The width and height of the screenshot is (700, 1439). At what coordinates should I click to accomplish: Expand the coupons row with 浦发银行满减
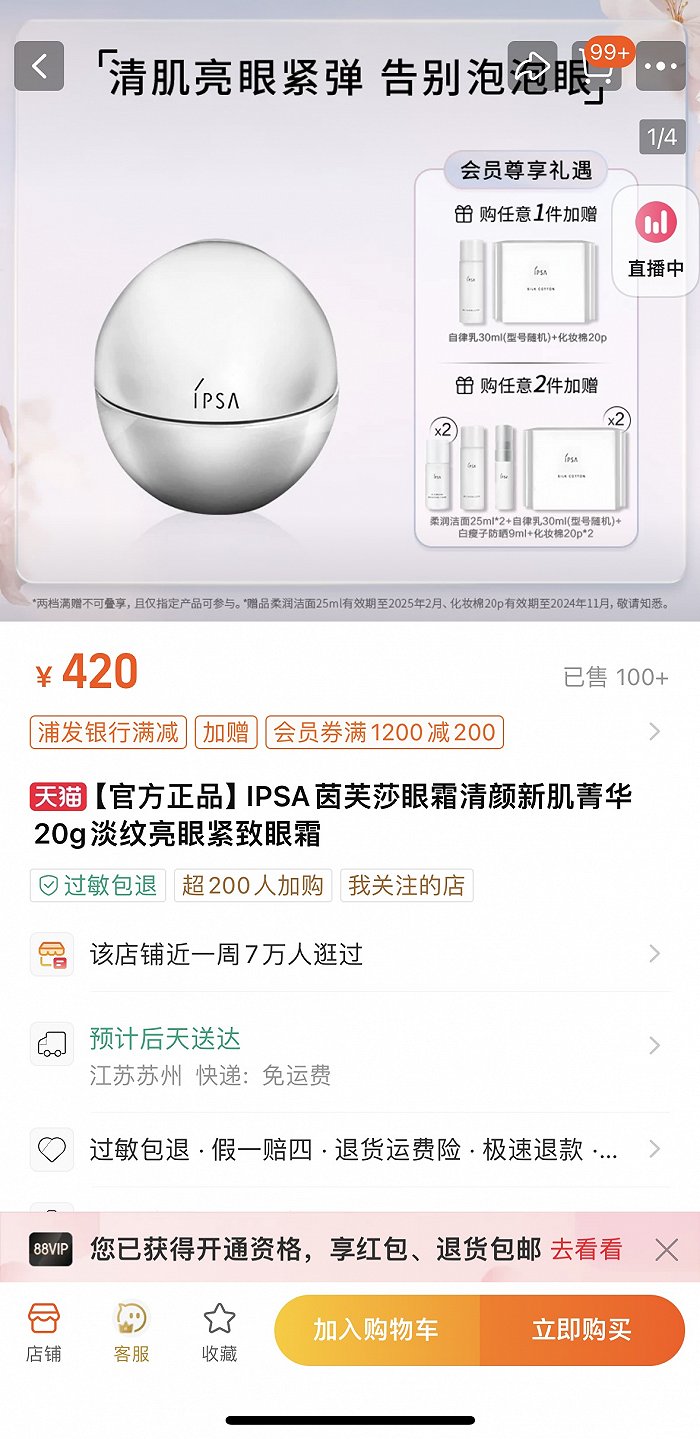click(350, 732)
